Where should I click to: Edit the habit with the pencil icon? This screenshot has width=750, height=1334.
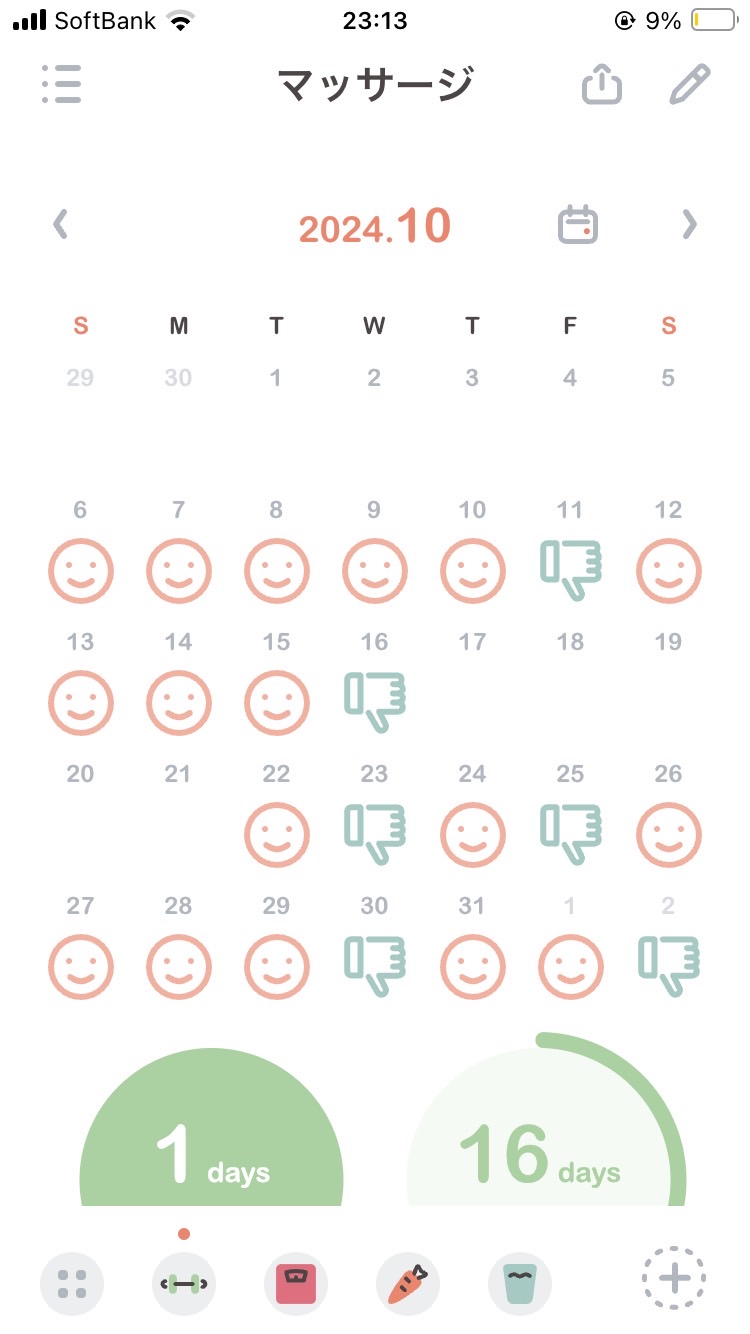click(x=689, y=84)
